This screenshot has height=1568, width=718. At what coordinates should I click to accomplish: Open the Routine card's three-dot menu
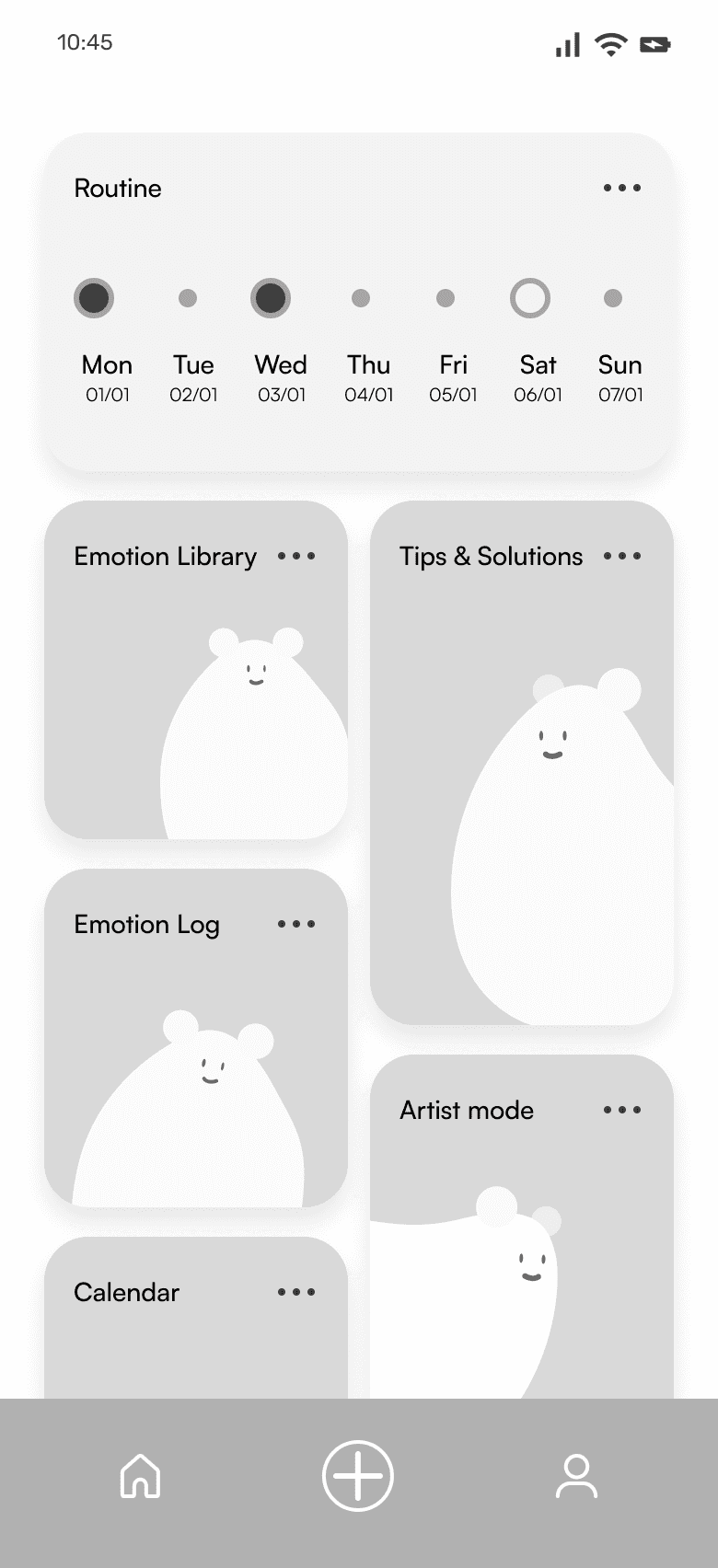[x=622, y=188]
